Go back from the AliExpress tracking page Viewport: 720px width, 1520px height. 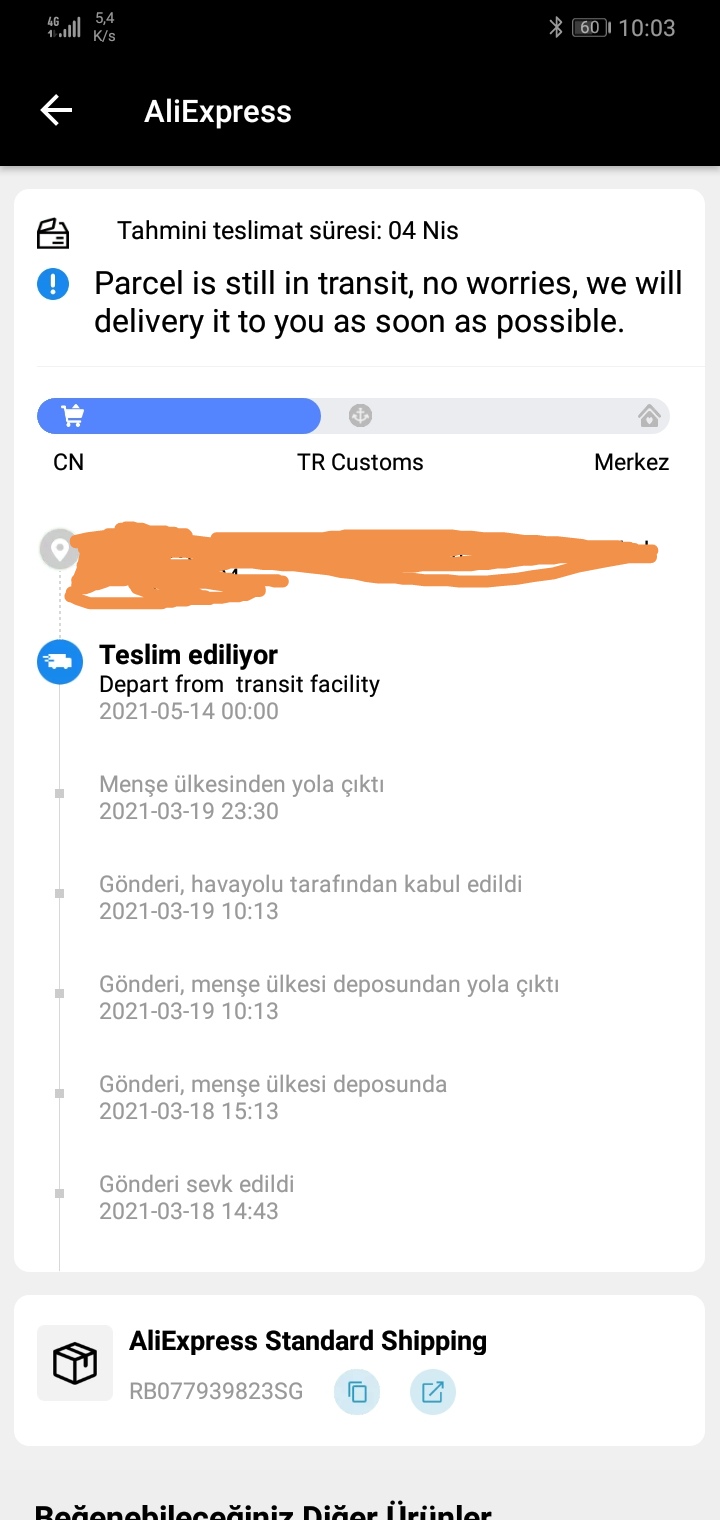[56, 111]
